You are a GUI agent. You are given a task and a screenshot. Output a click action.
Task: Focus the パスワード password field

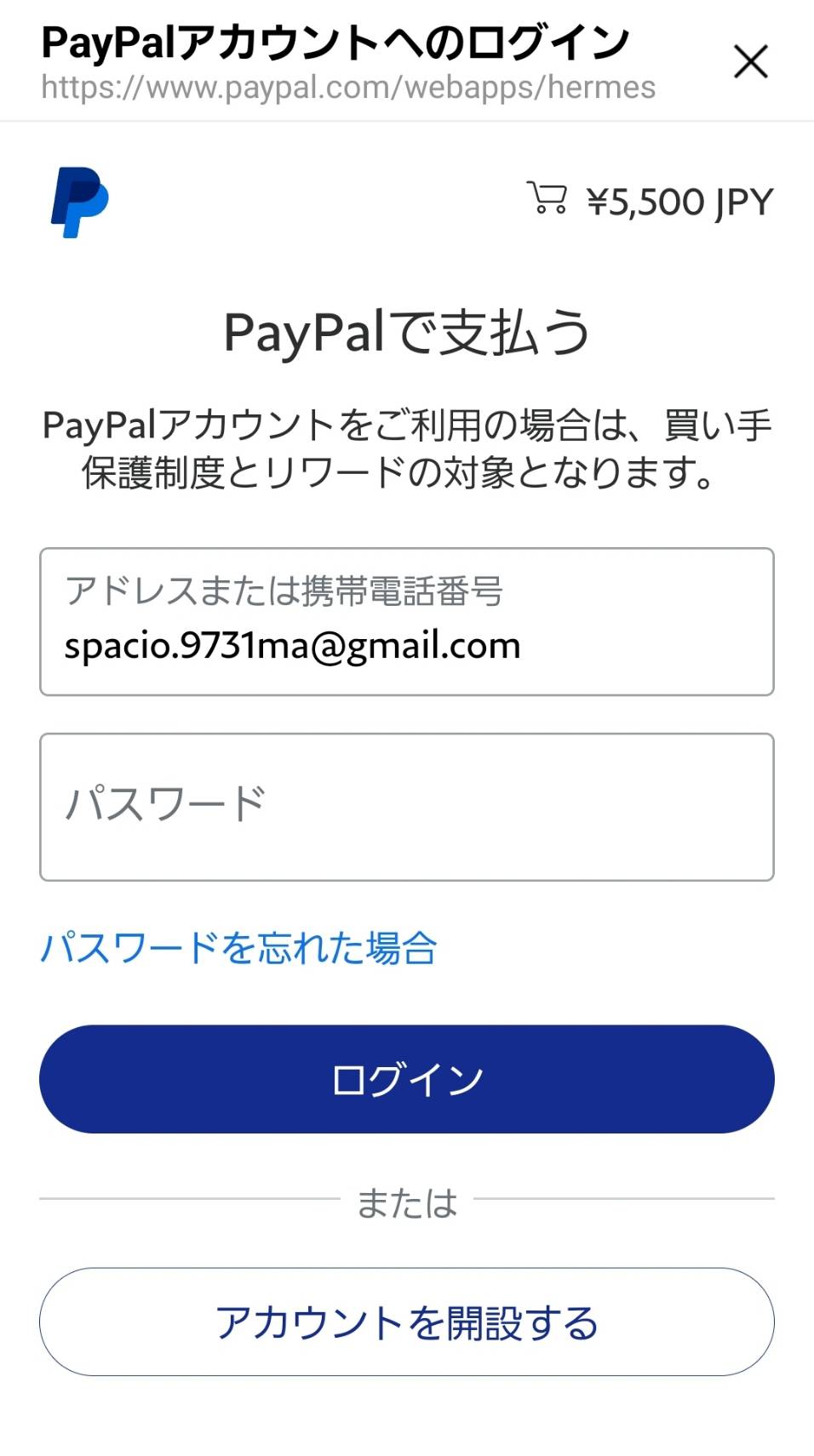pyautogui.click(x=407, y=807)
